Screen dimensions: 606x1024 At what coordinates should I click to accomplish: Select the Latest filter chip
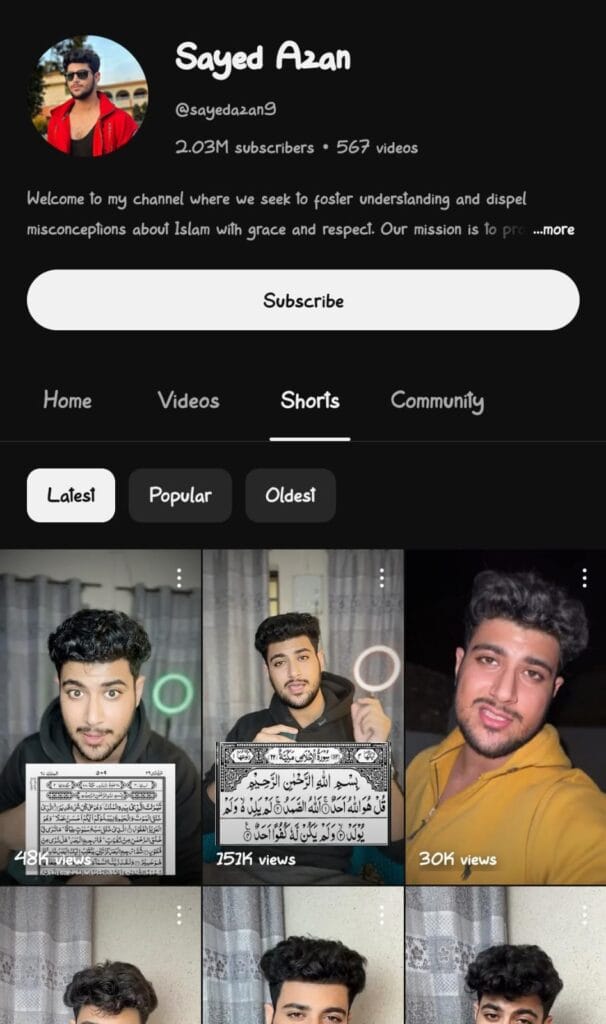[x=71, y=495]
